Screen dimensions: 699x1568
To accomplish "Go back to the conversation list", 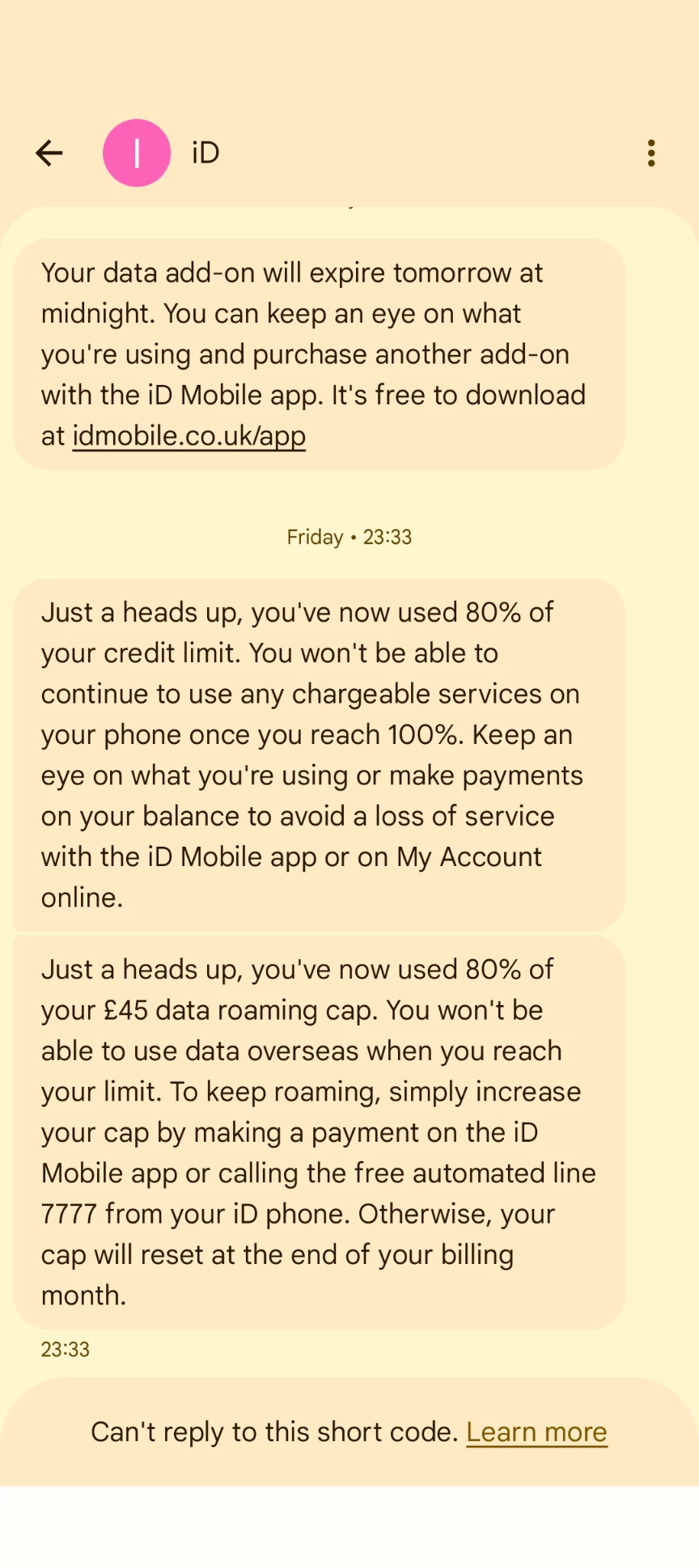I will [49, 153].
